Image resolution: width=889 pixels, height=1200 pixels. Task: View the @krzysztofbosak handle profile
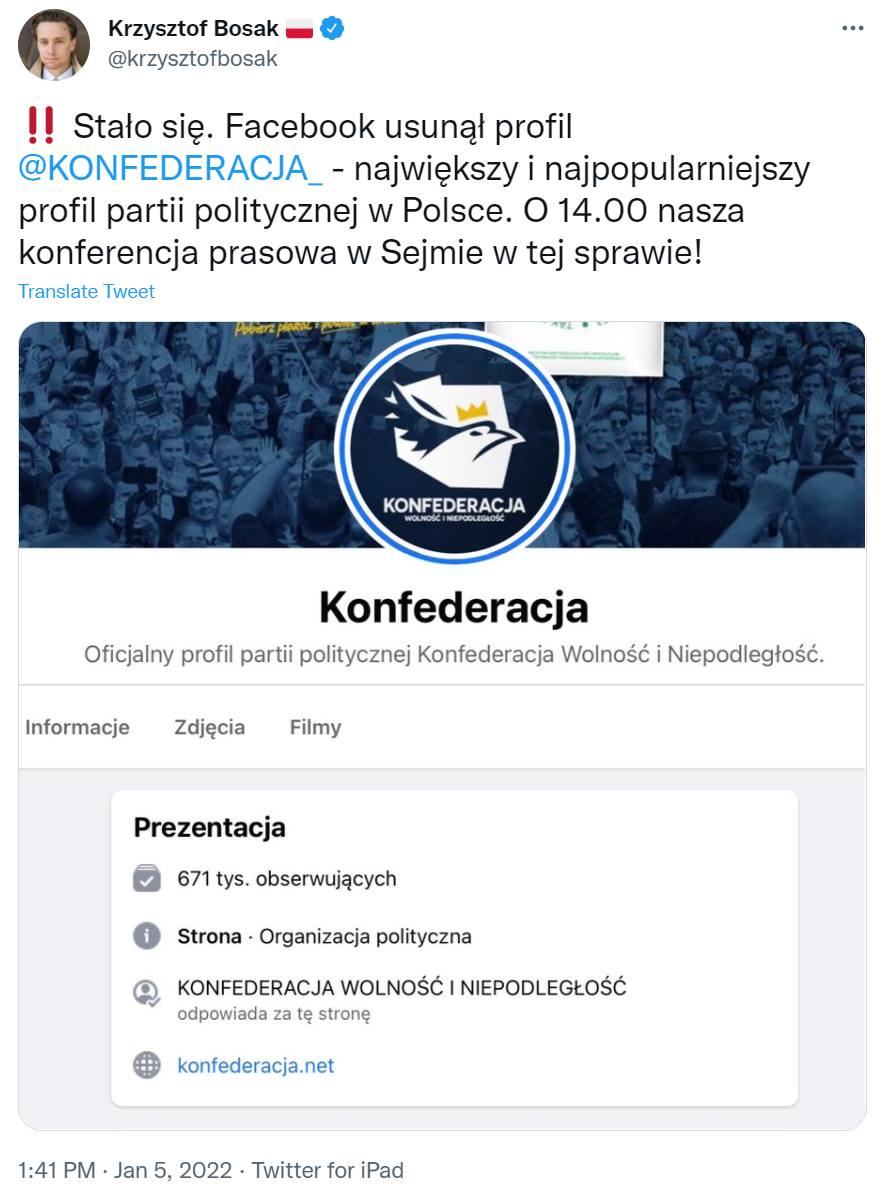pos(192,59)
